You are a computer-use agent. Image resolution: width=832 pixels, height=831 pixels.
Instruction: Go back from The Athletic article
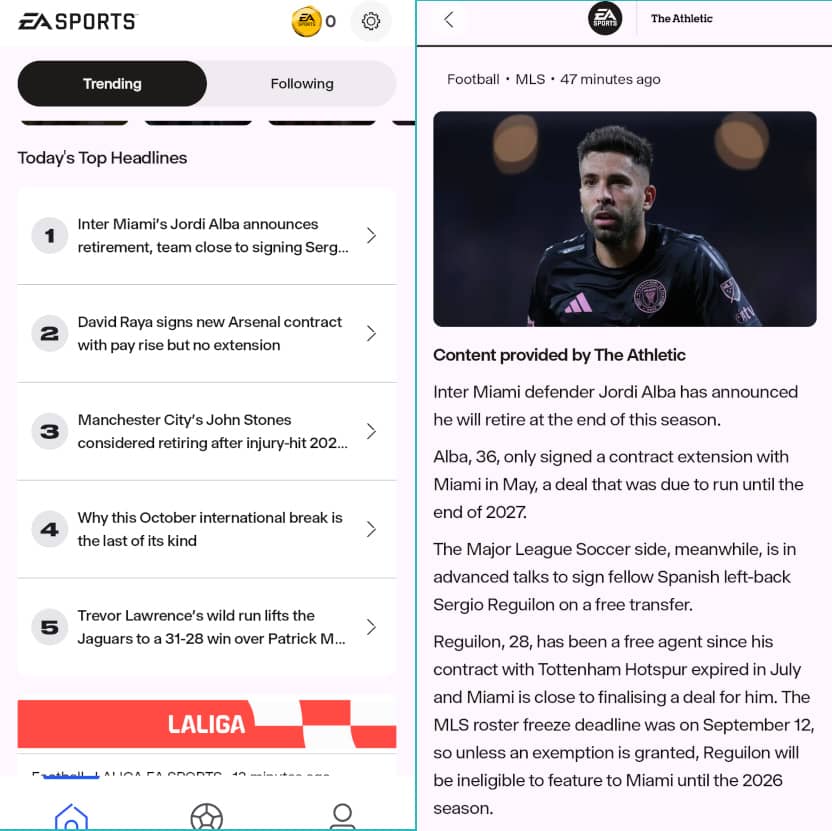449,20
